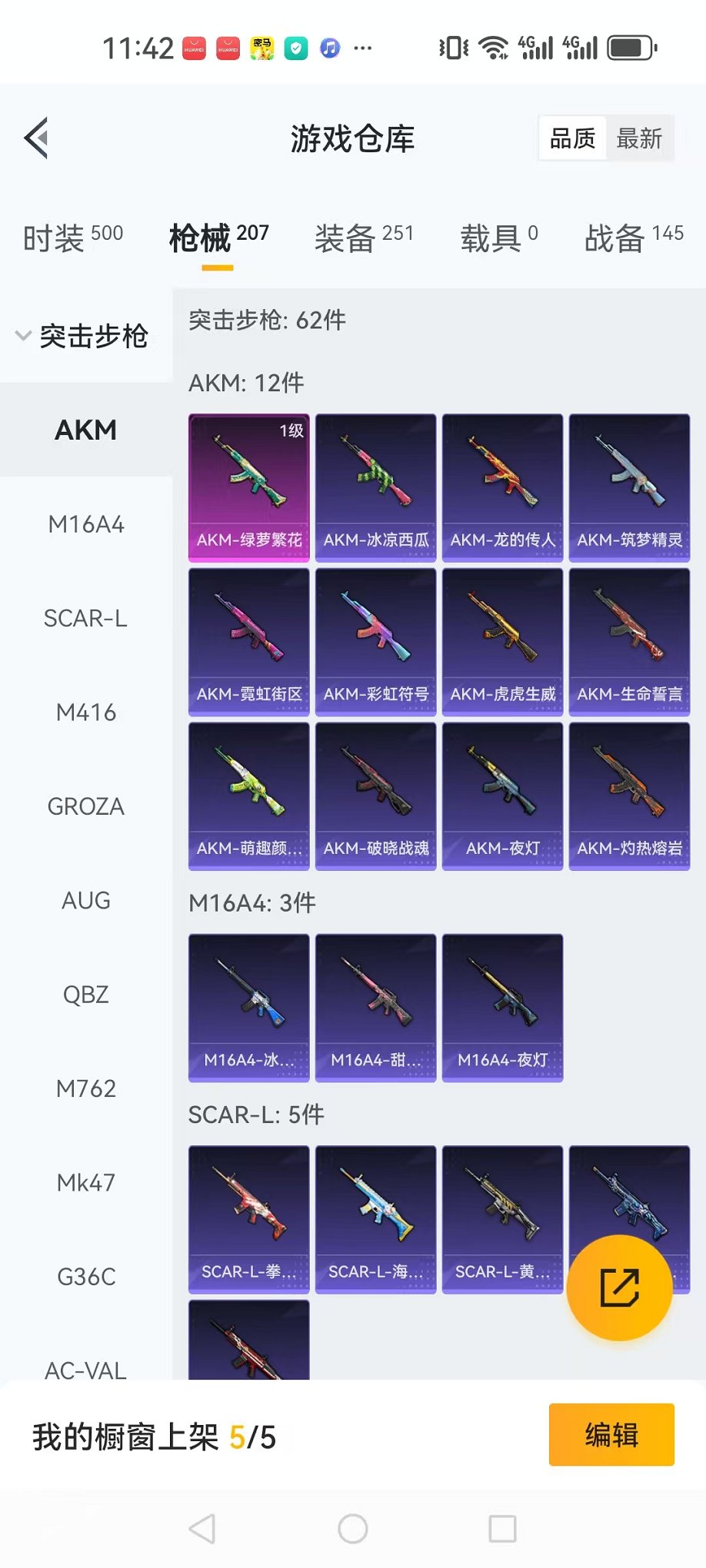The width and height of the screenshot is (706, 1568).
Task: Select M16A4 in the sidebar
Action: [86, 525]
